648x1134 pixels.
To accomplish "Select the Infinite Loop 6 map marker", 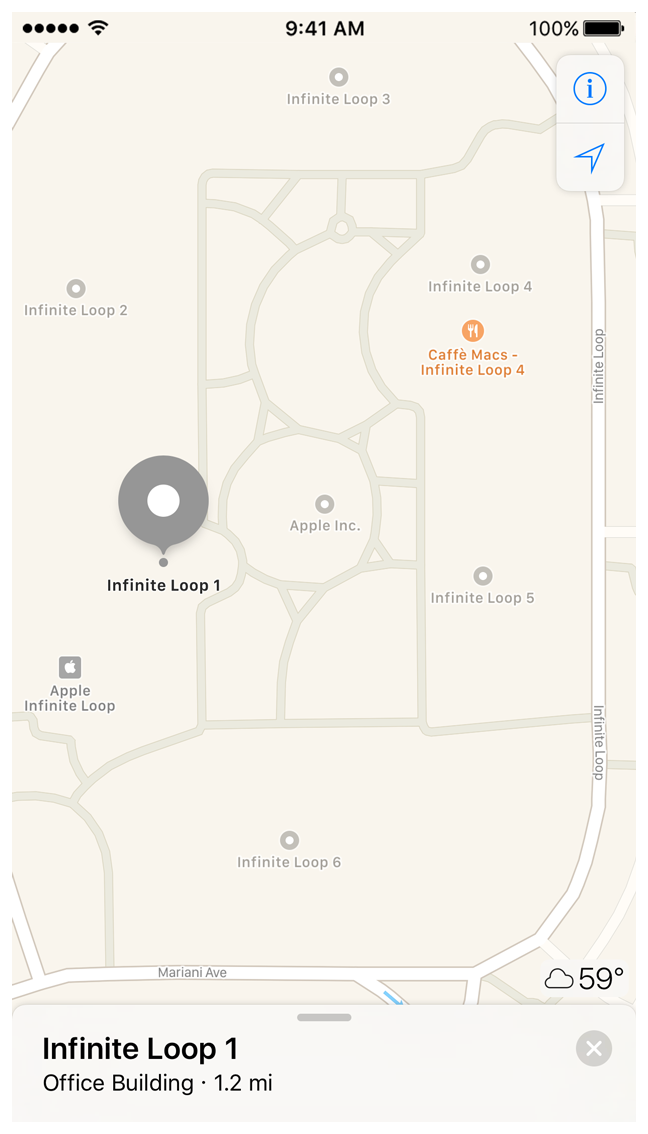I will point(289,840).
